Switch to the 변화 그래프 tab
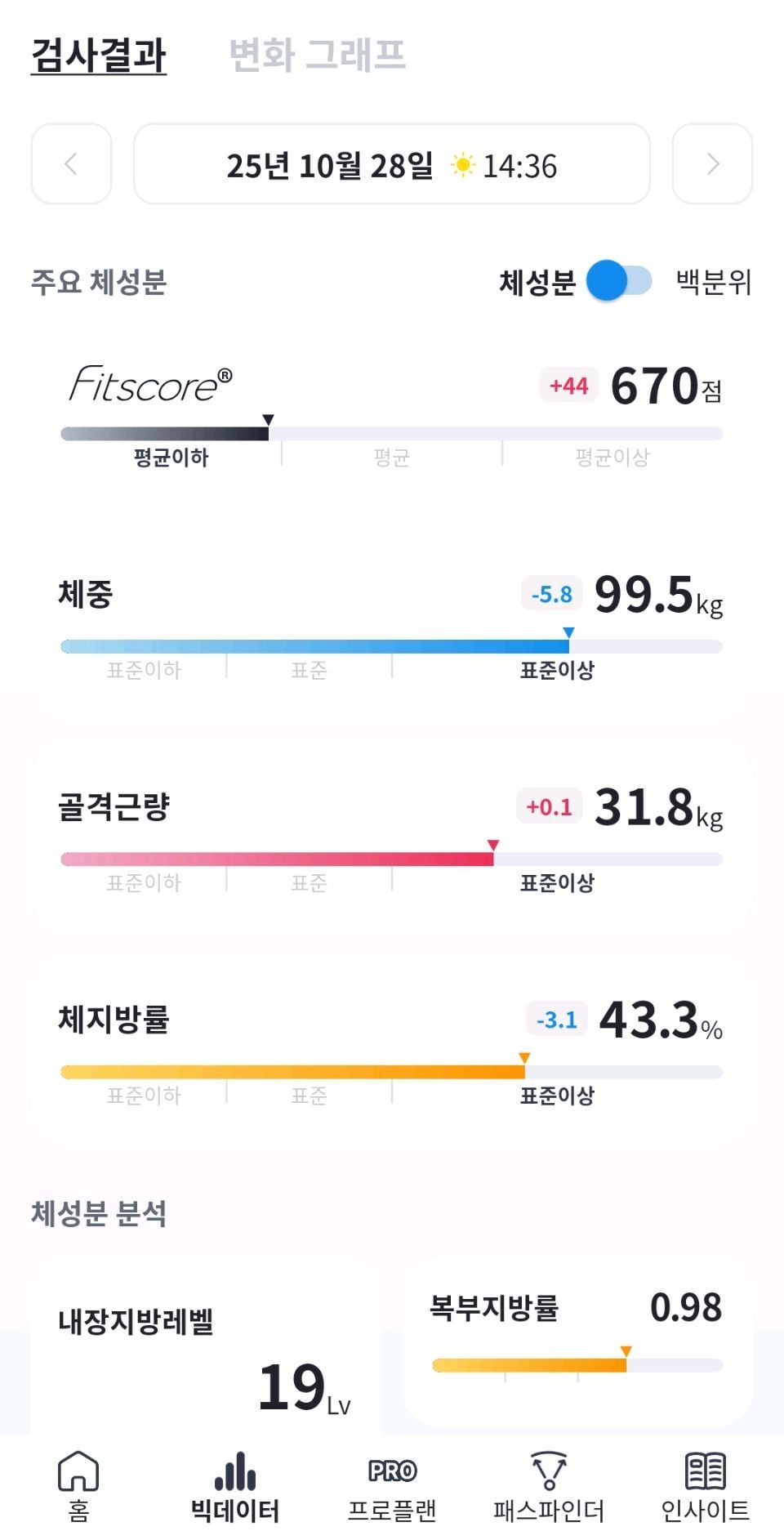Image resolution: width=784 pixels, height=1540 pixels. pos(317,56)
